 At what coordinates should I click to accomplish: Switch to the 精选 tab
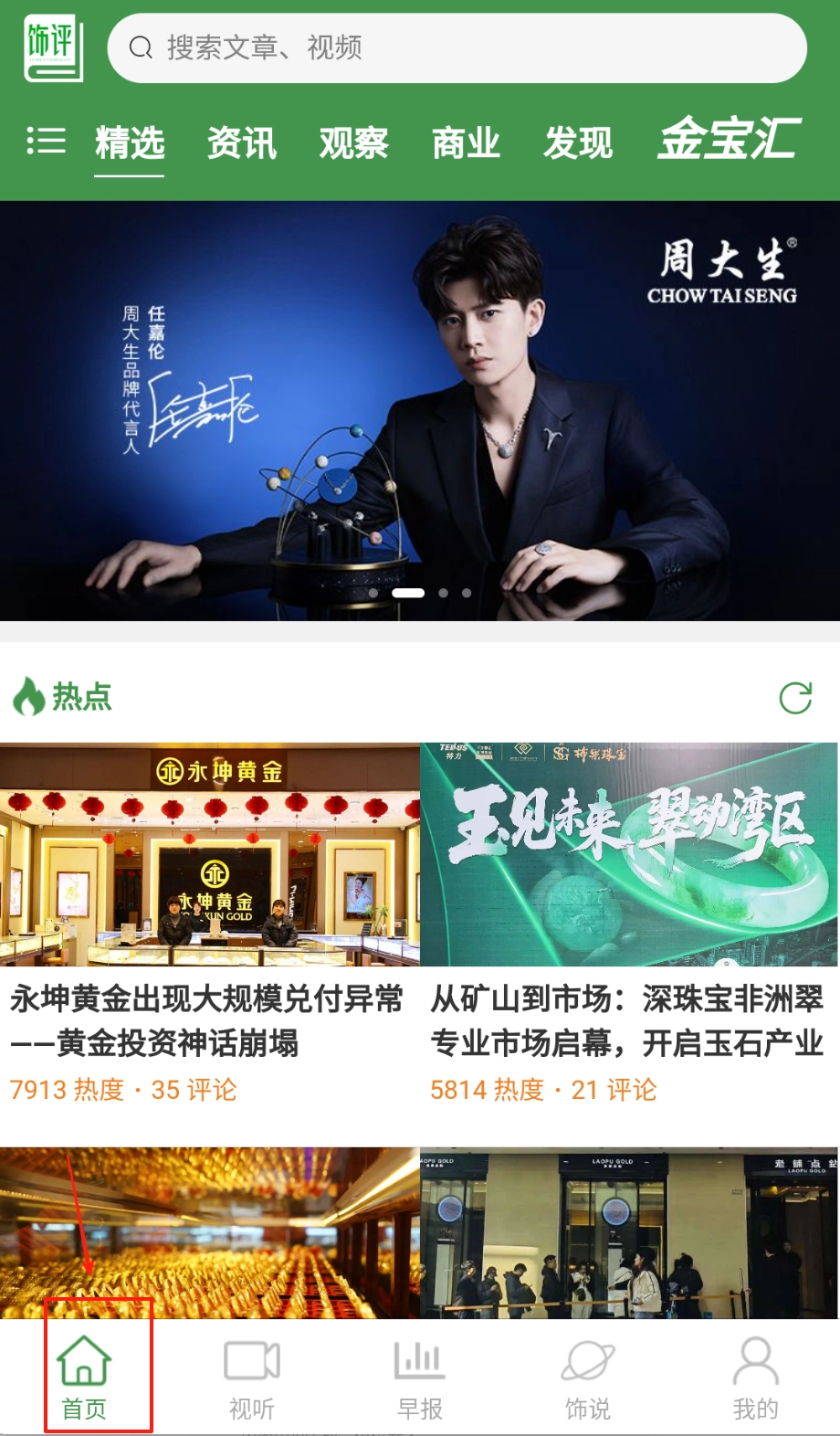(130, 143)
